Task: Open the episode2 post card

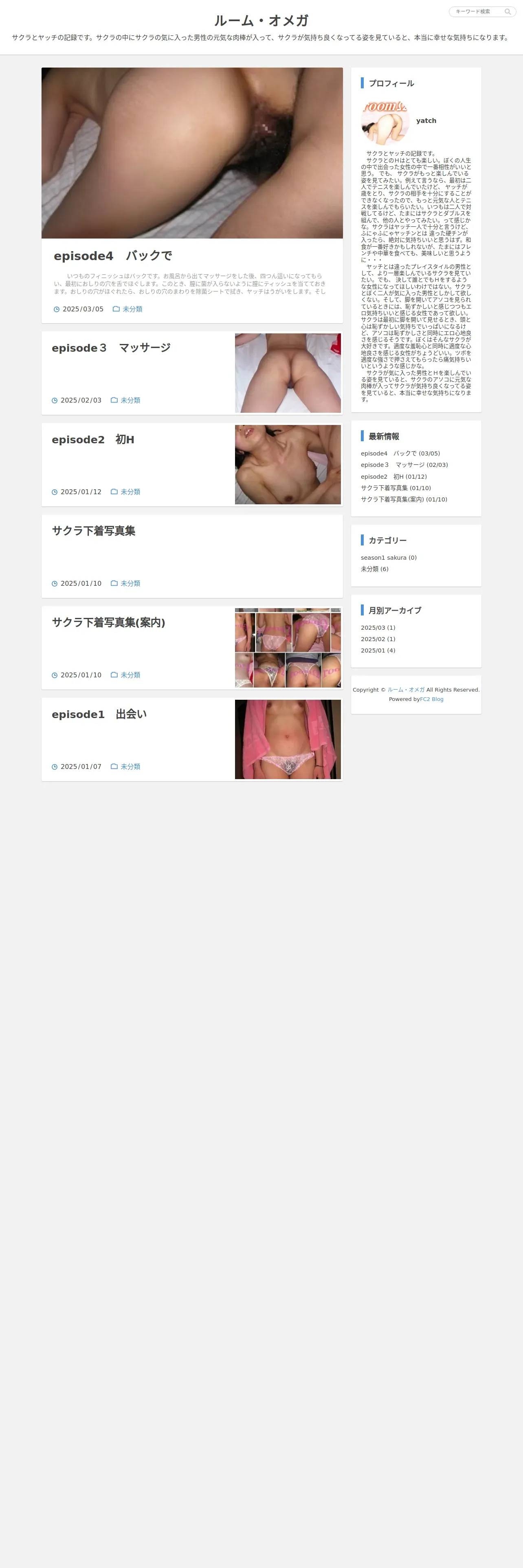Action: (x=192, y=464)
